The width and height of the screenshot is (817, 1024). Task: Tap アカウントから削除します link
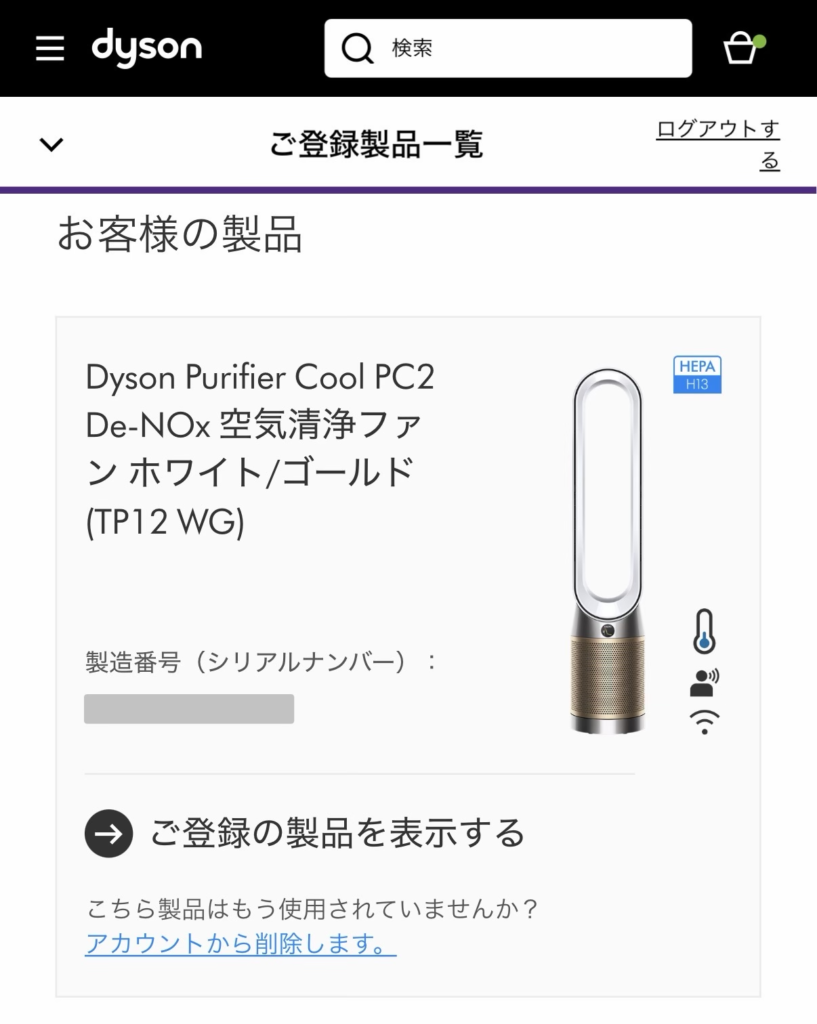(x=240, y=944)
